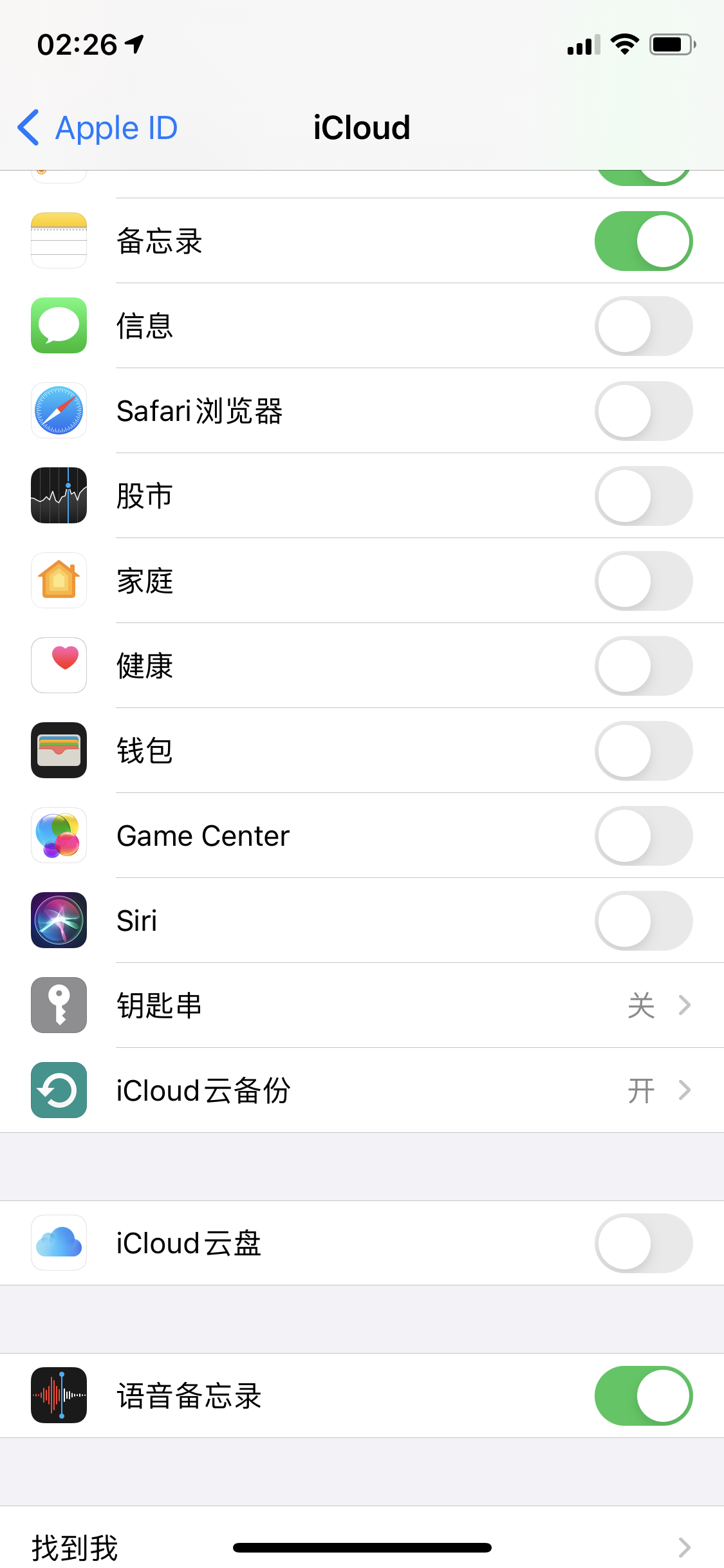Tap the Voice Memos (语音备忘录) icon
Image resolution: width=724 pixels, height=1568 pixels.
[x=59, y=1395]
